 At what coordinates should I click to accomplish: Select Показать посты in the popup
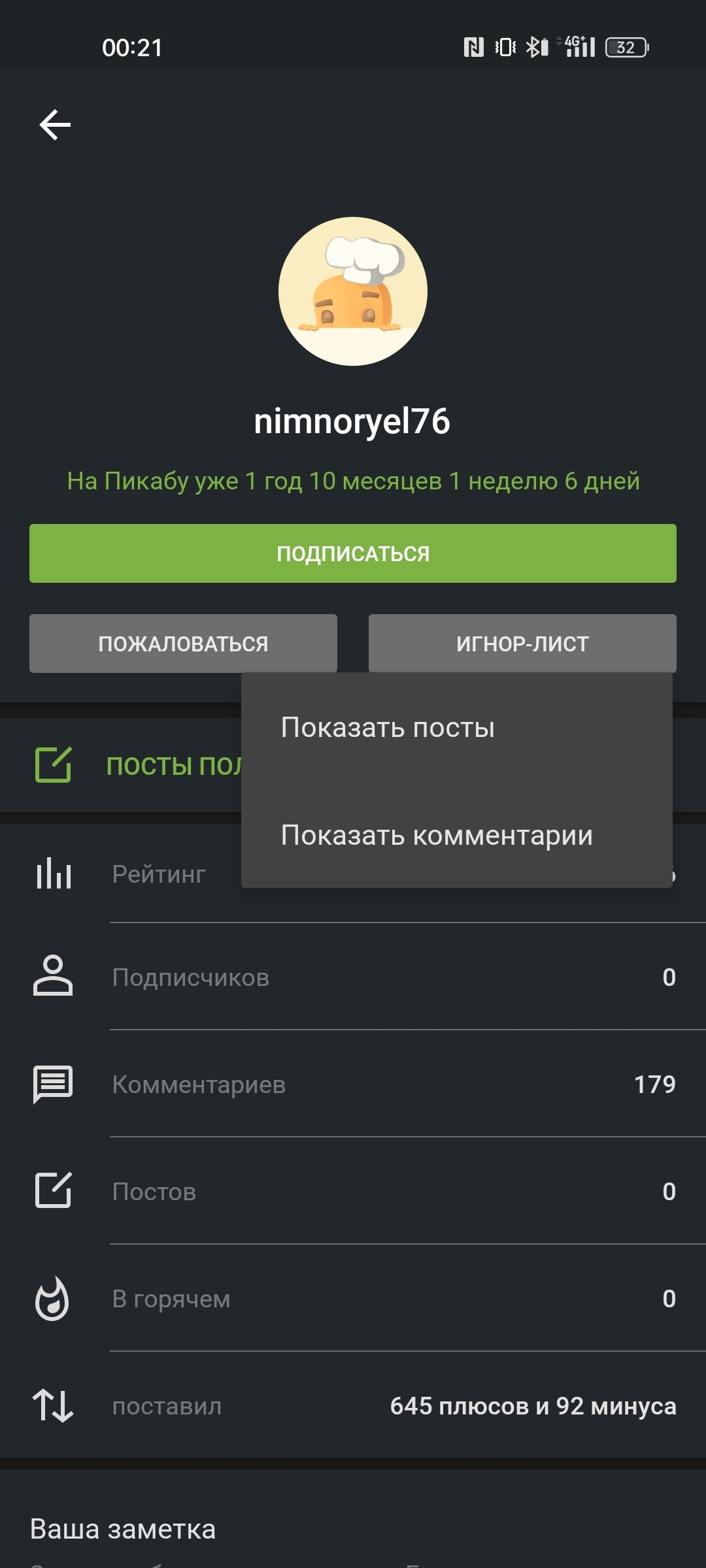[x=388, y=727]
